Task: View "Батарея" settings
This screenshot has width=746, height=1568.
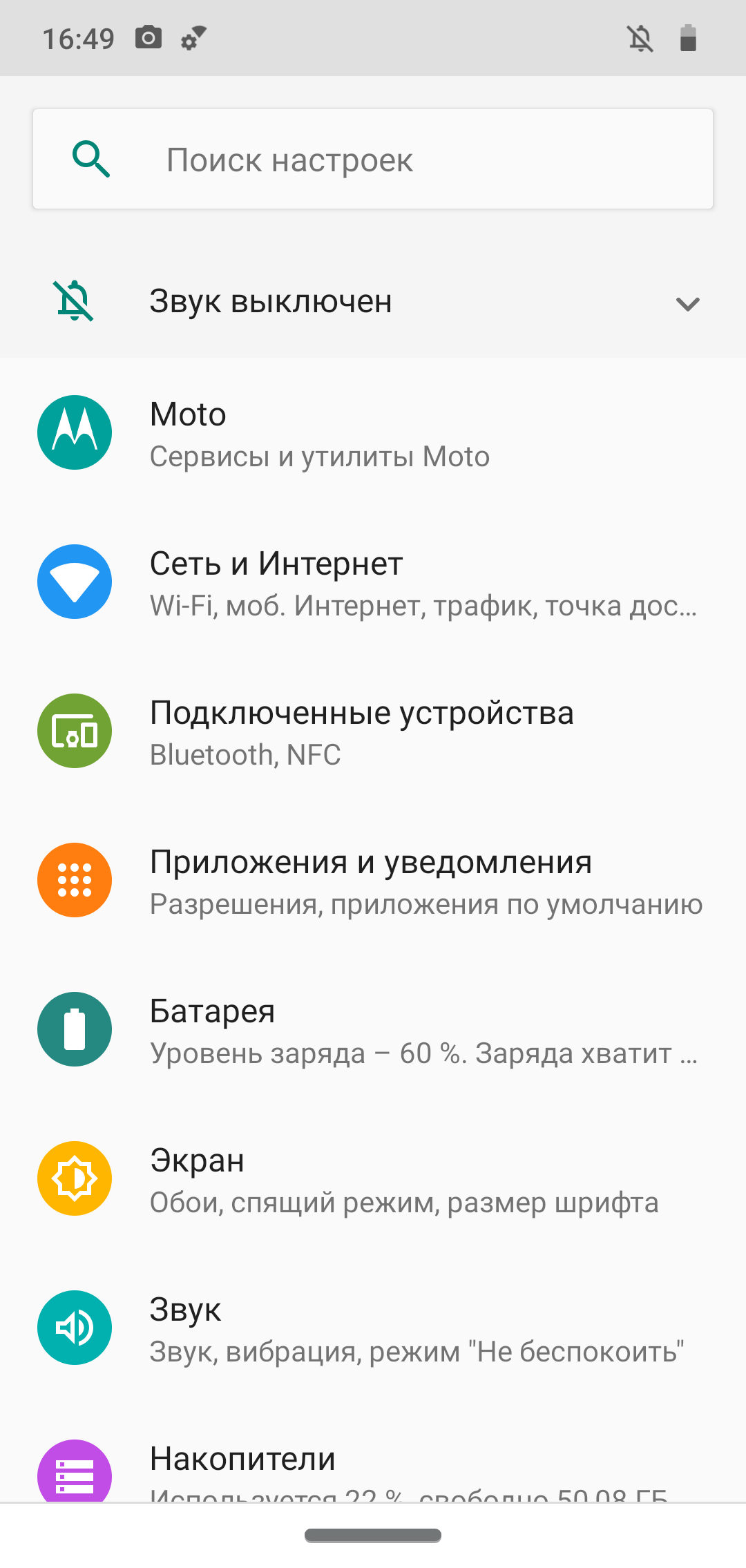Action: 373,1031
